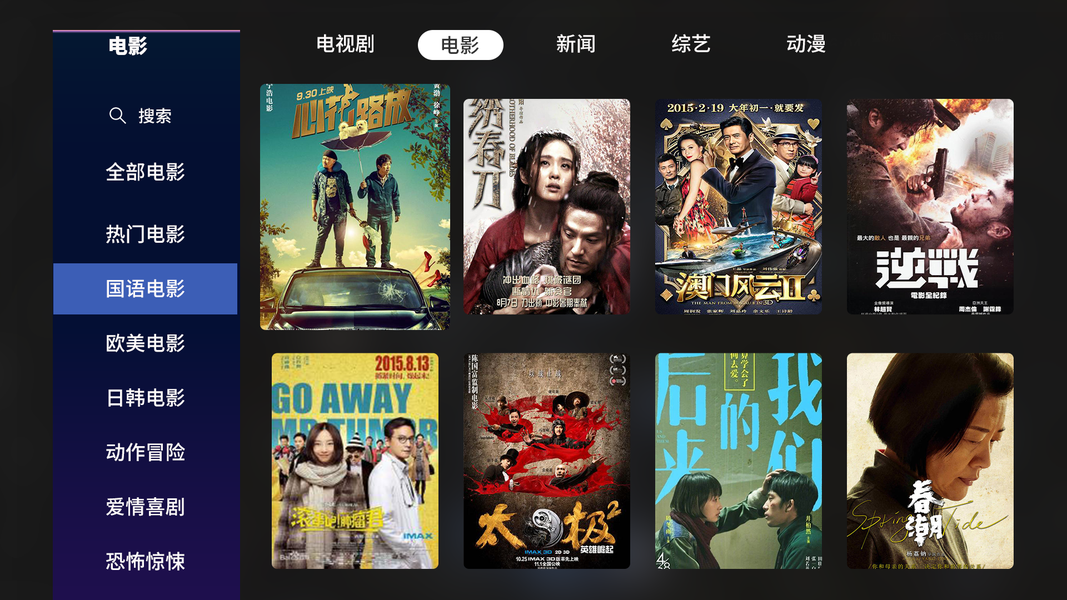Open the 逆战 movie poster

click(930, 206)
